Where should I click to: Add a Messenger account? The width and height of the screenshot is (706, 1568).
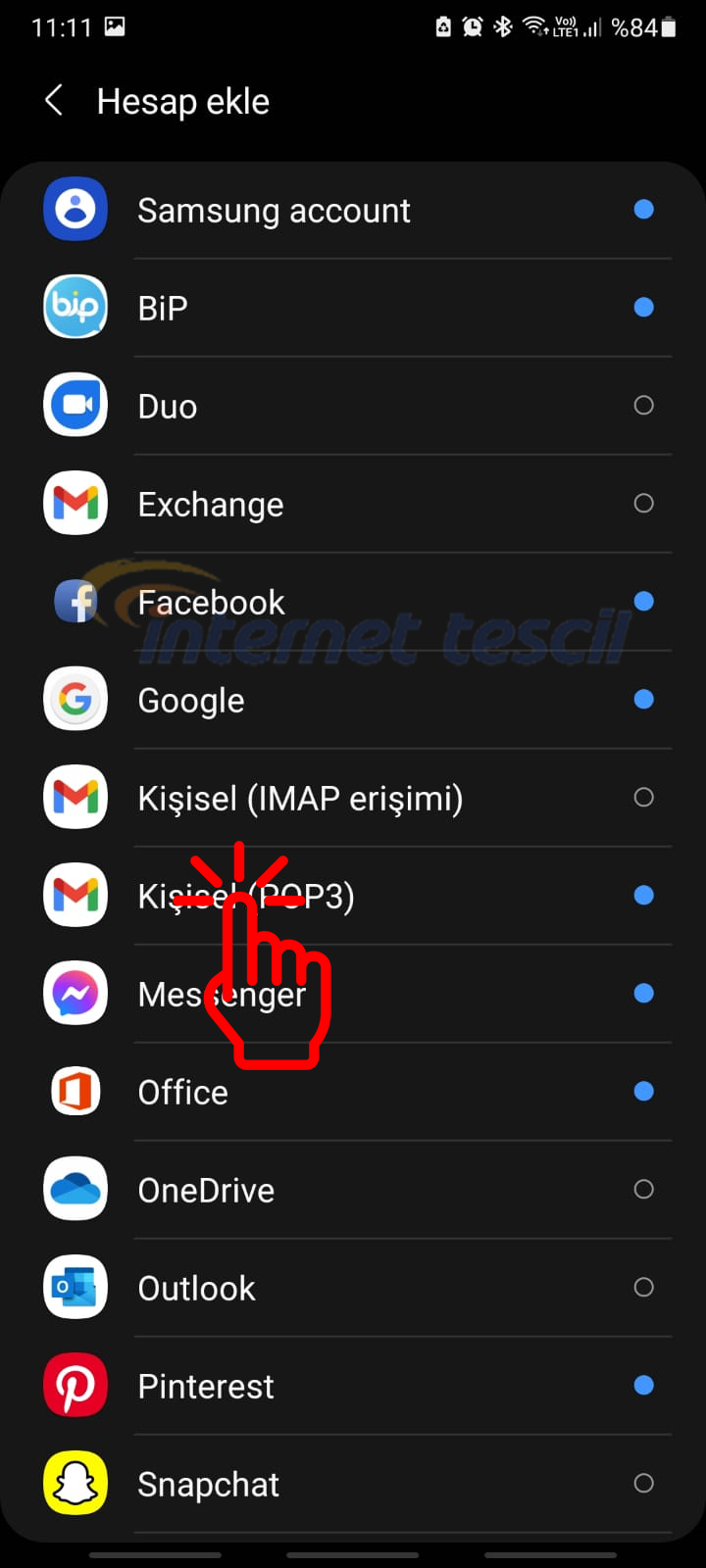tap(353, 994)
